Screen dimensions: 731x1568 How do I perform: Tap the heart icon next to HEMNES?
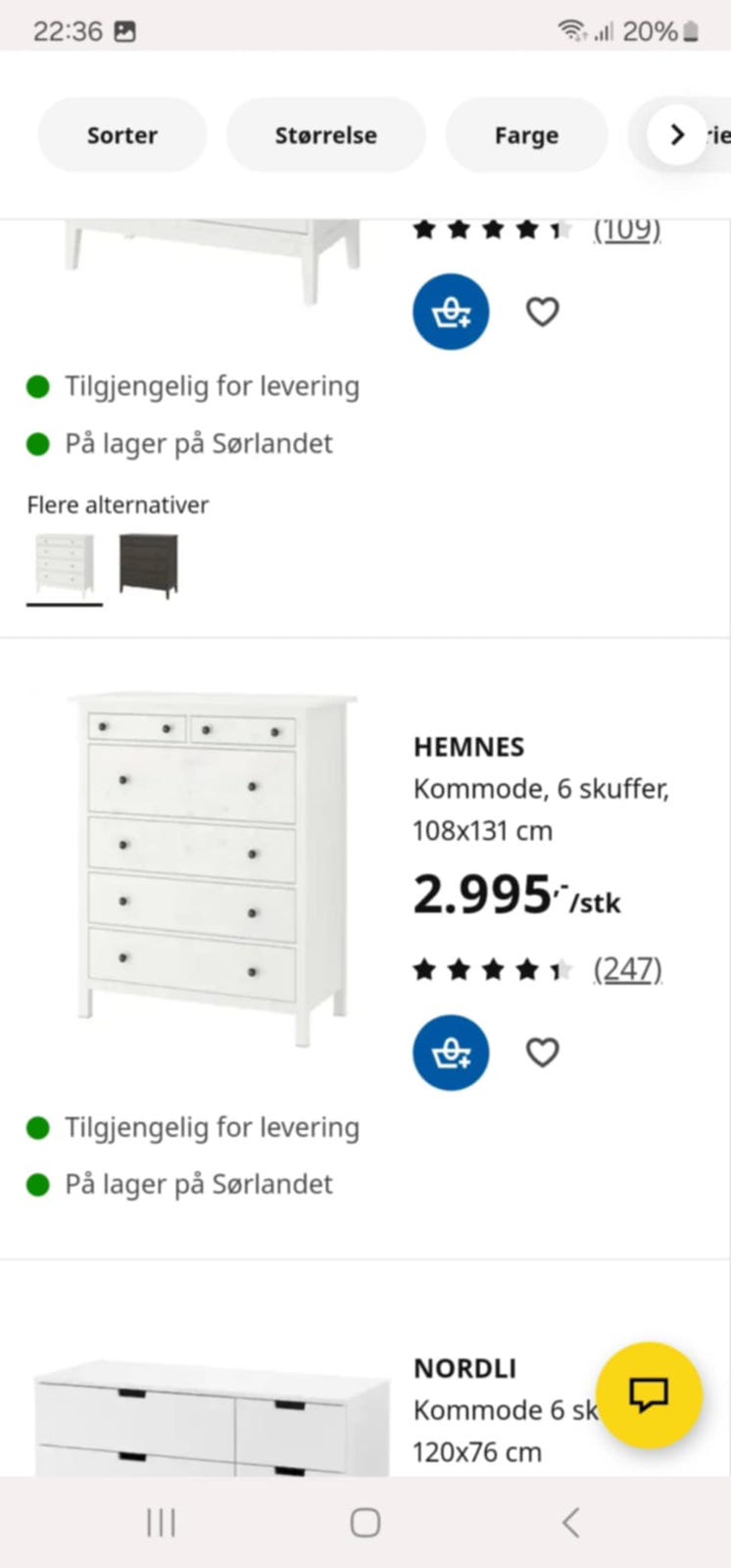542,1052
